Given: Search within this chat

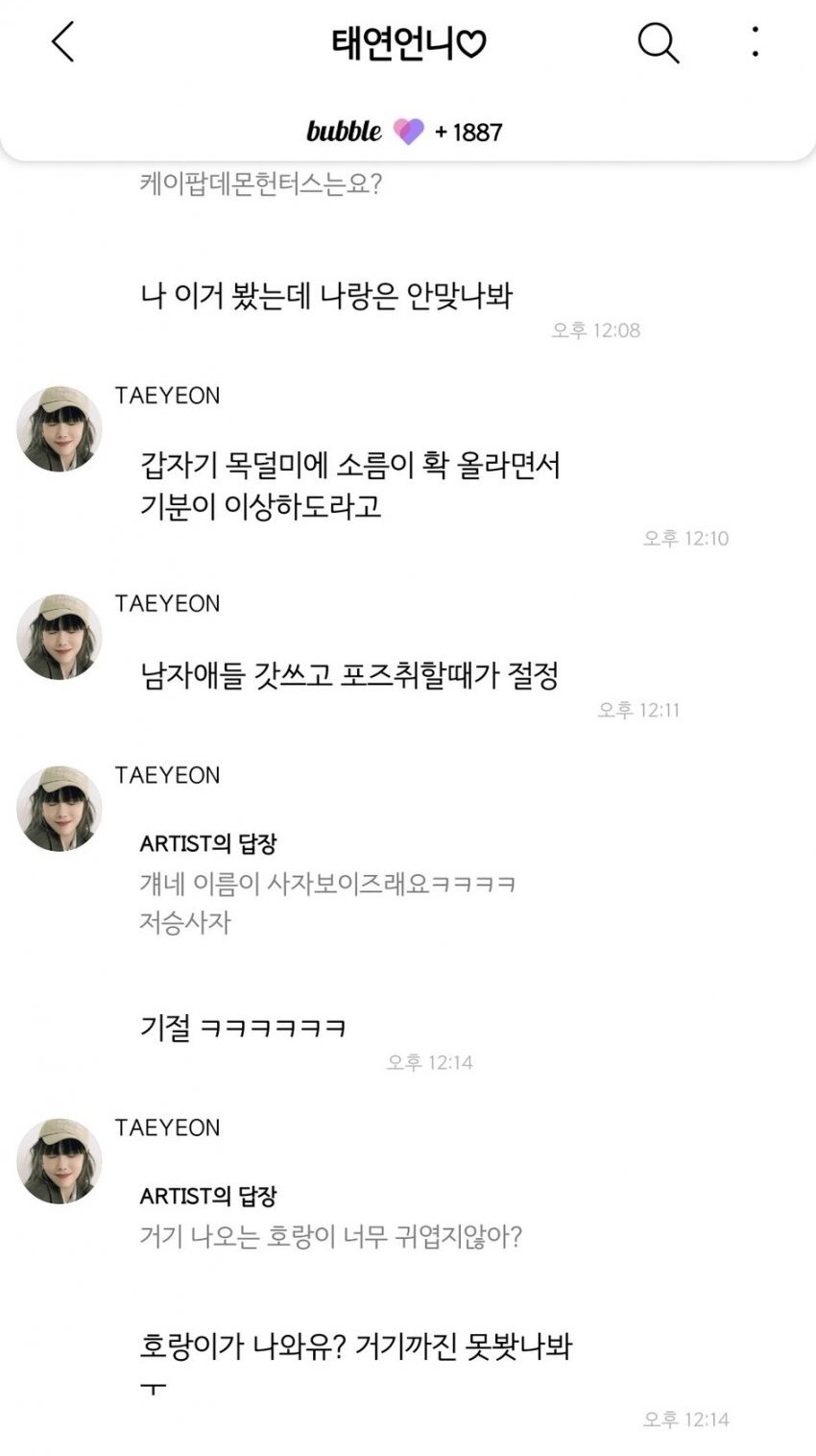Looking at the screenshot, I should click(659, 42).
